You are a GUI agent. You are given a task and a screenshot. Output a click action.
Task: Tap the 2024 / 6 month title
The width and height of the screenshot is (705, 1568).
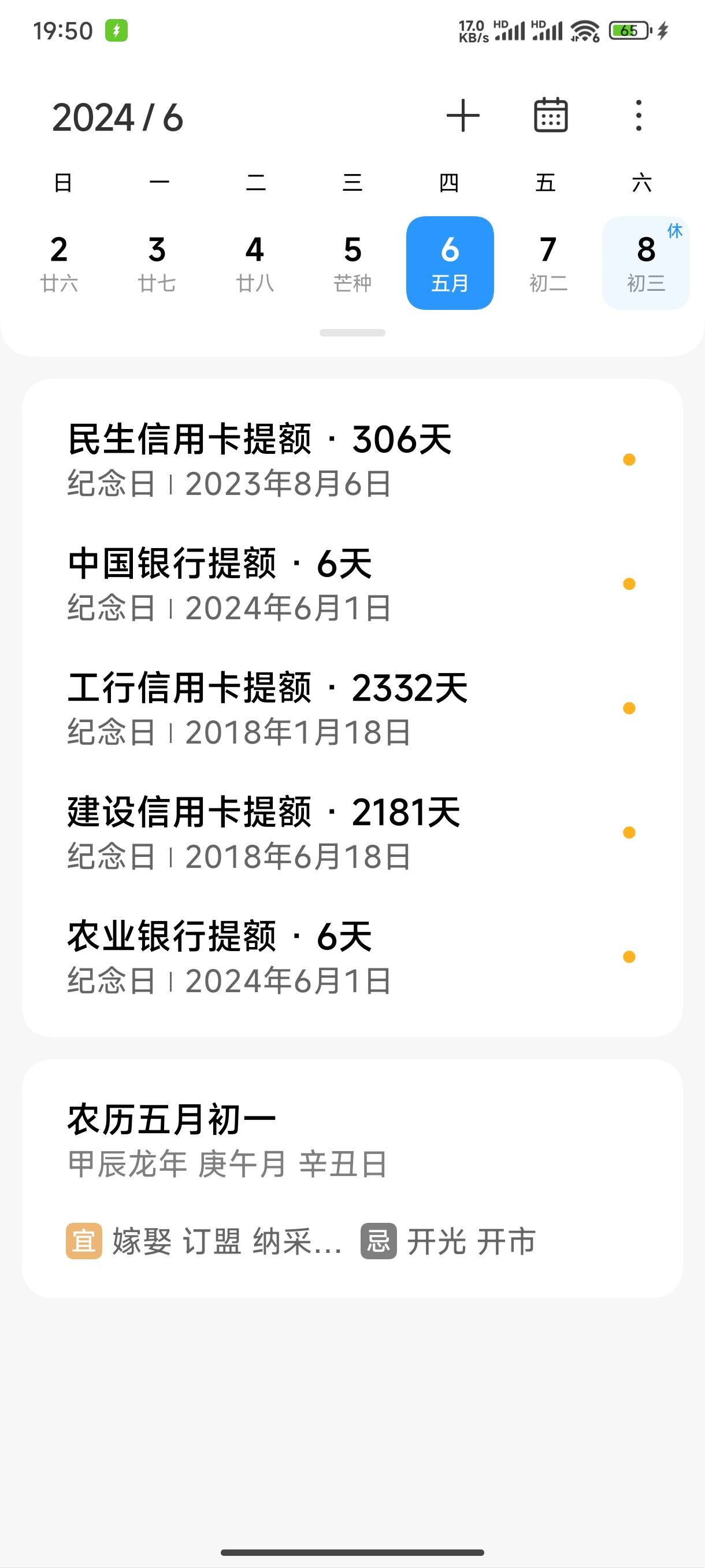[117, 117]
